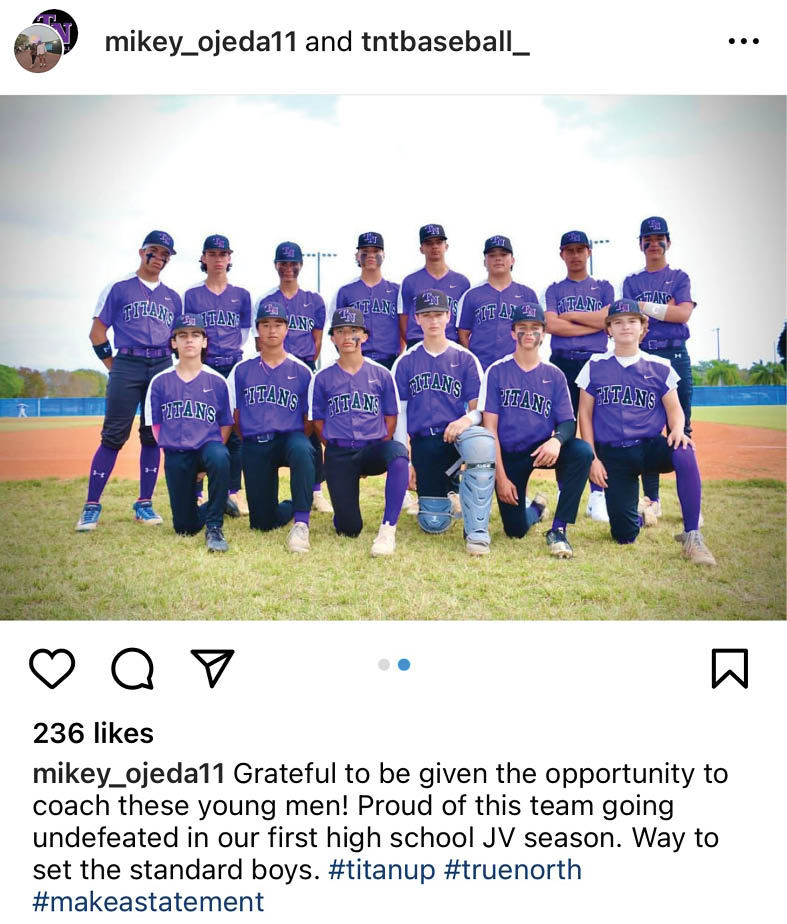Open the #titanup hashtag
787x924 pixels.
coord(382,869)
